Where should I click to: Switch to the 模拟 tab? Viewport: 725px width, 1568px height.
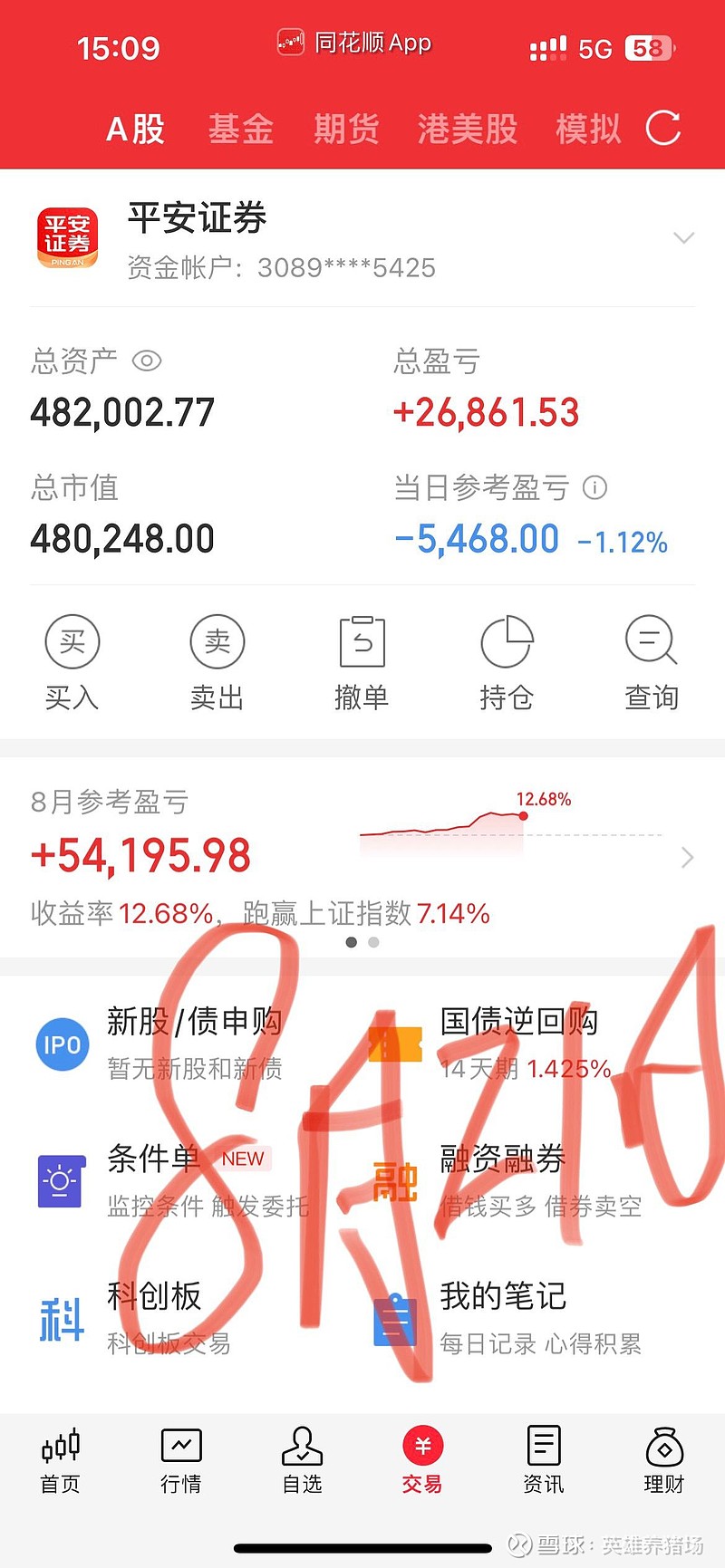click(588, 129)
